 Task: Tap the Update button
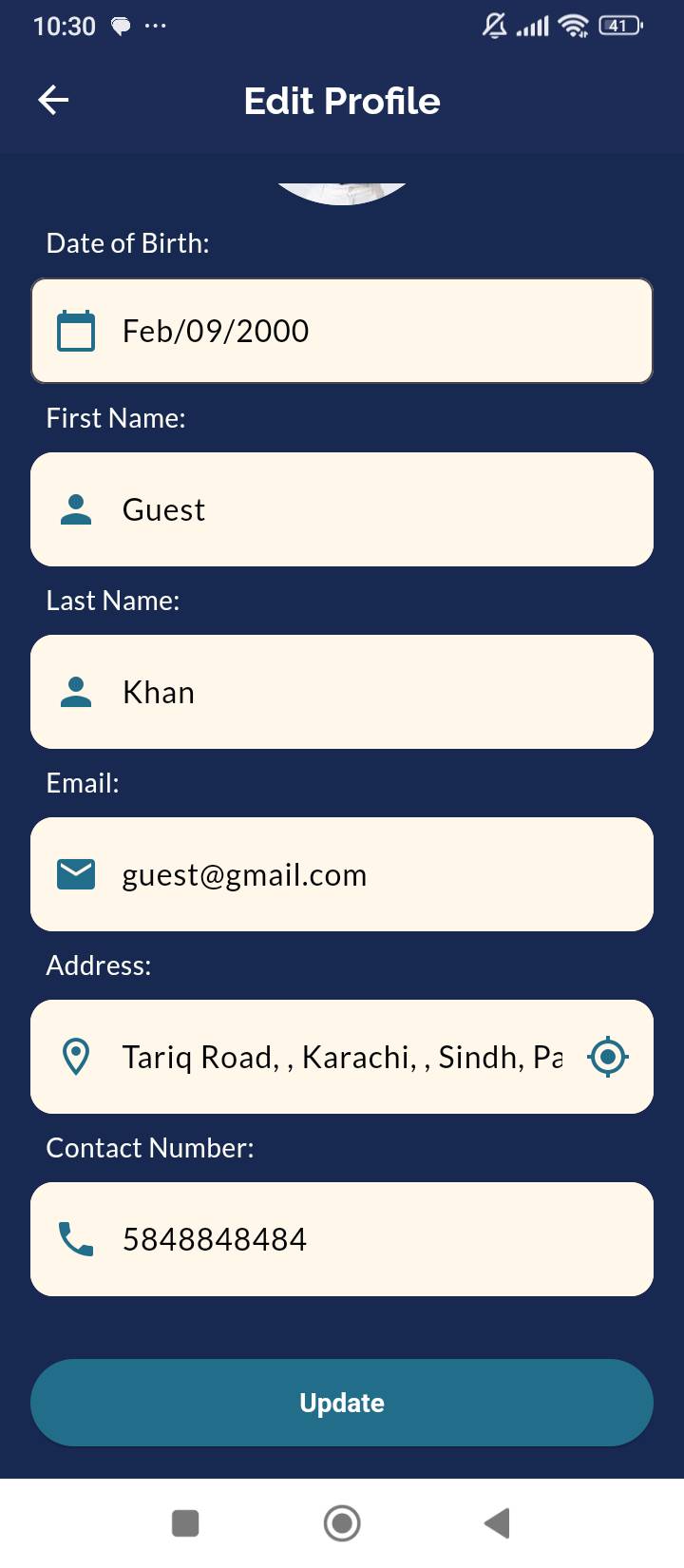[x=342, y=1403]
